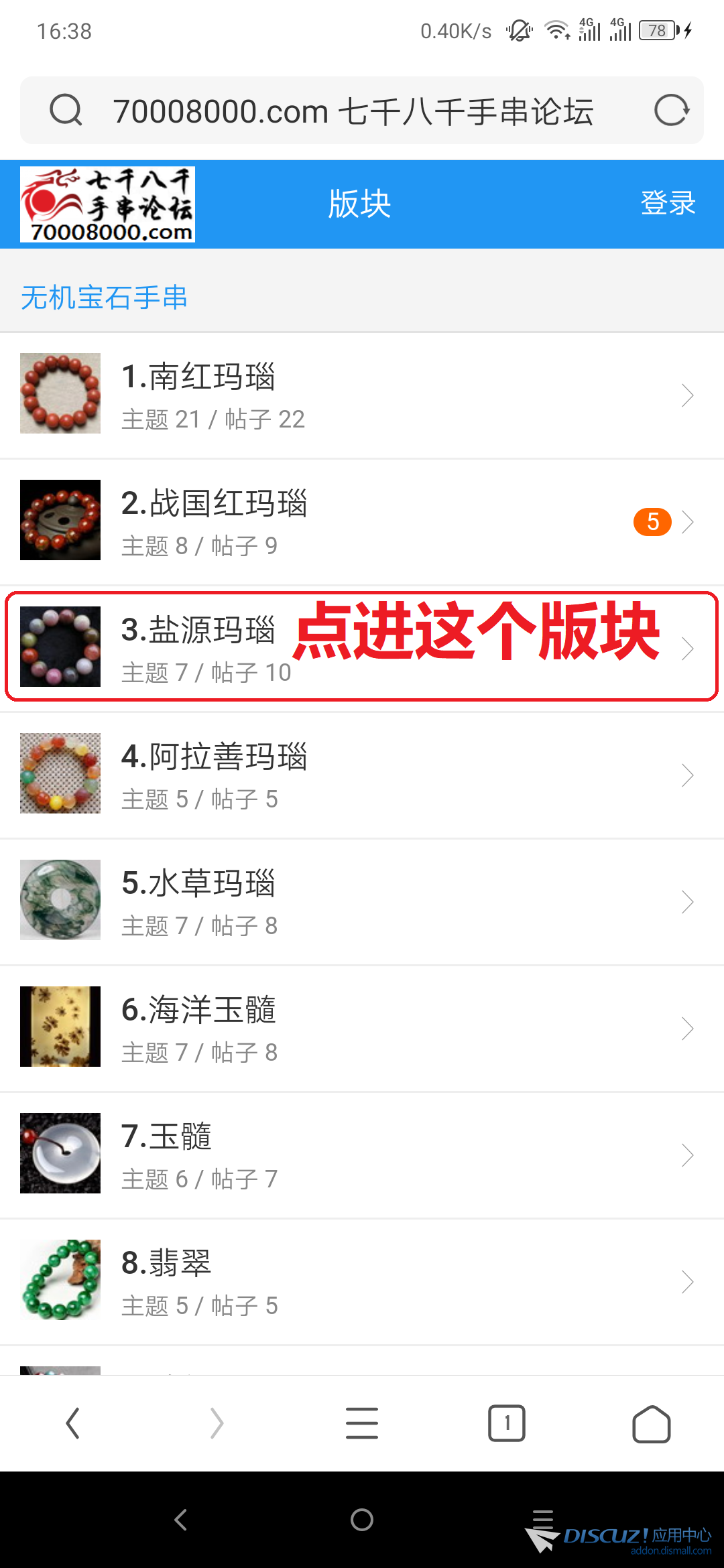Open the browser menu button
Image resolution: width=724 pixels, height=1568 pixels.
(x=362, y=1423)
